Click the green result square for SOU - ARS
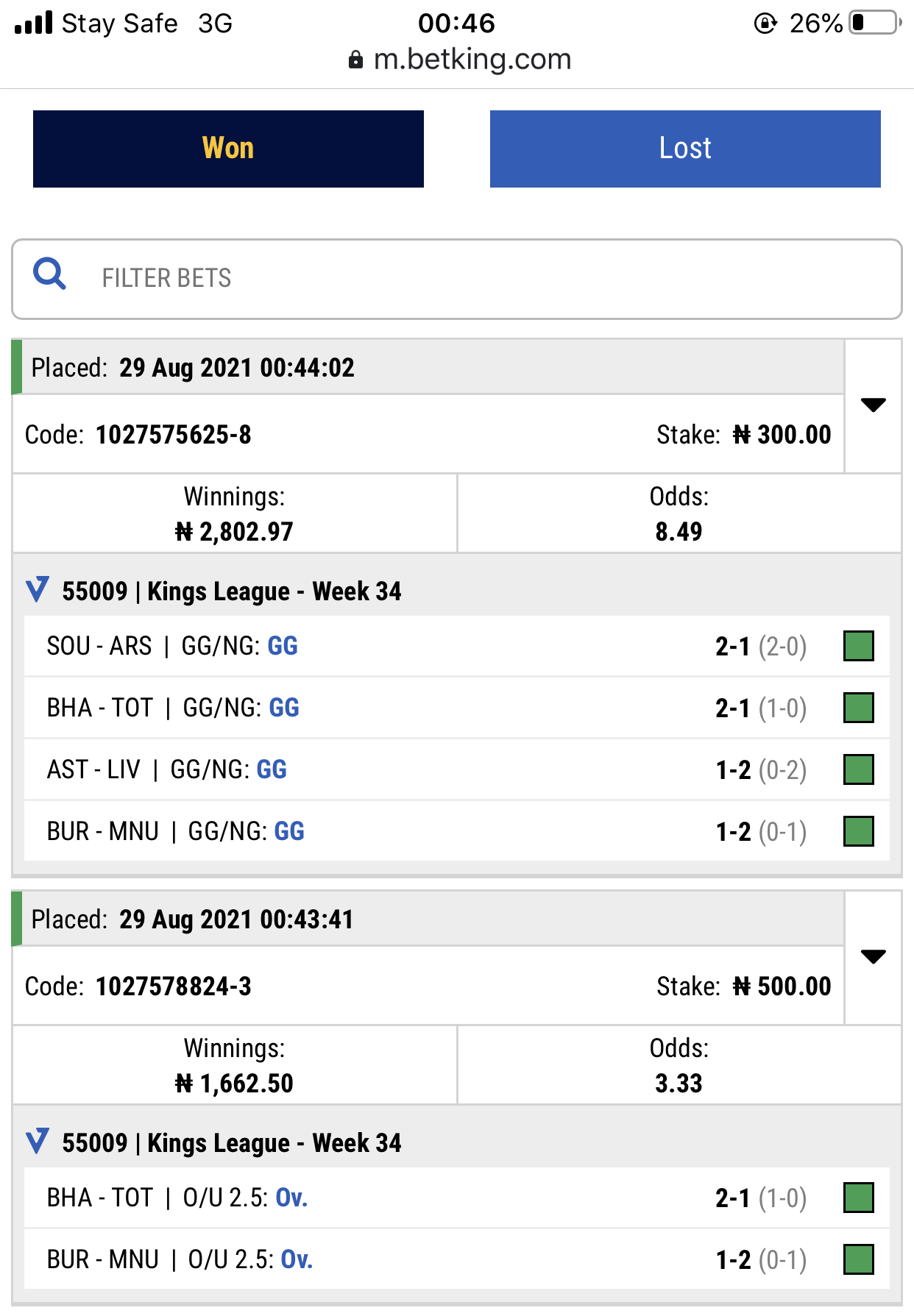Image resolution: width=914 pixels, height=1316 pixels. click(x=858, y=647)
